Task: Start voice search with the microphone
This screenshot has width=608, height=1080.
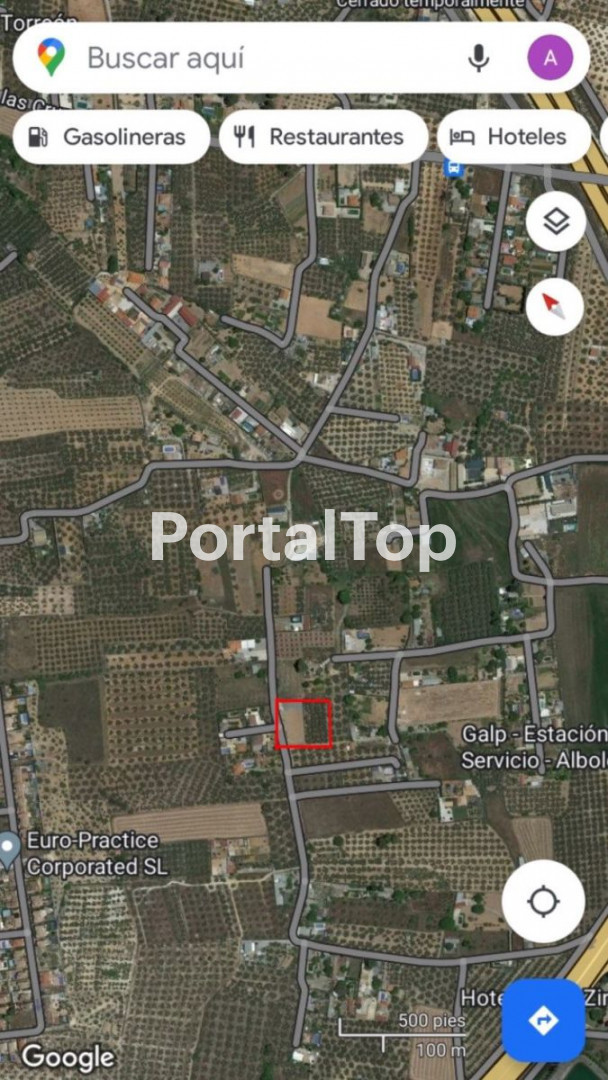Action: [479, 58]
